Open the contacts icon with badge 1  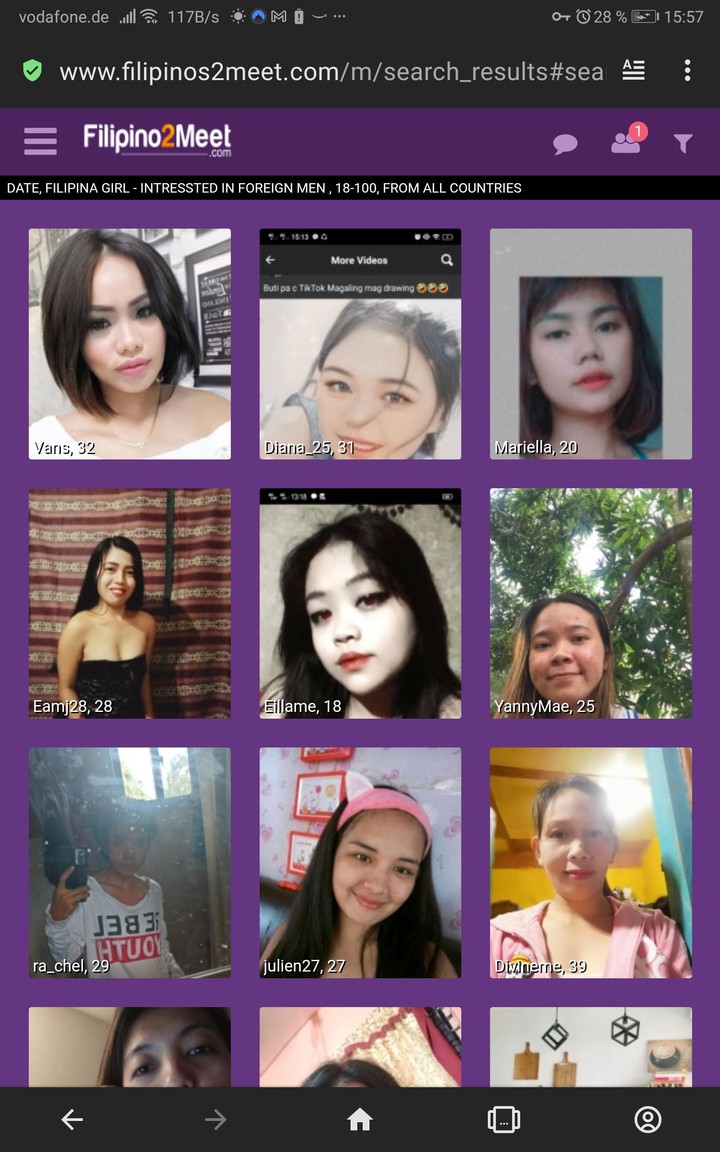[x=627, y=139]
